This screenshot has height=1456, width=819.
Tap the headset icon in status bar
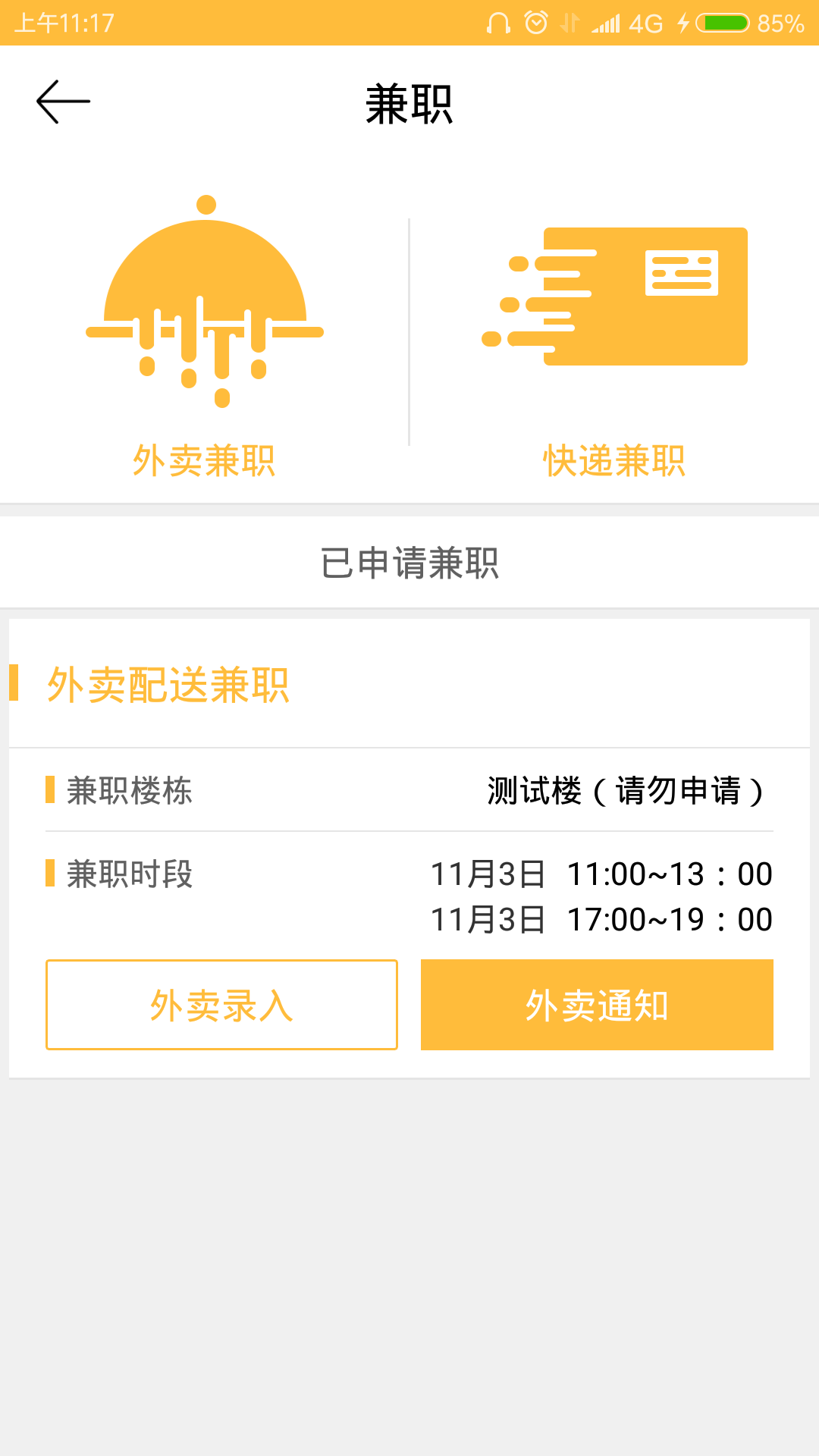coord(498,21)
